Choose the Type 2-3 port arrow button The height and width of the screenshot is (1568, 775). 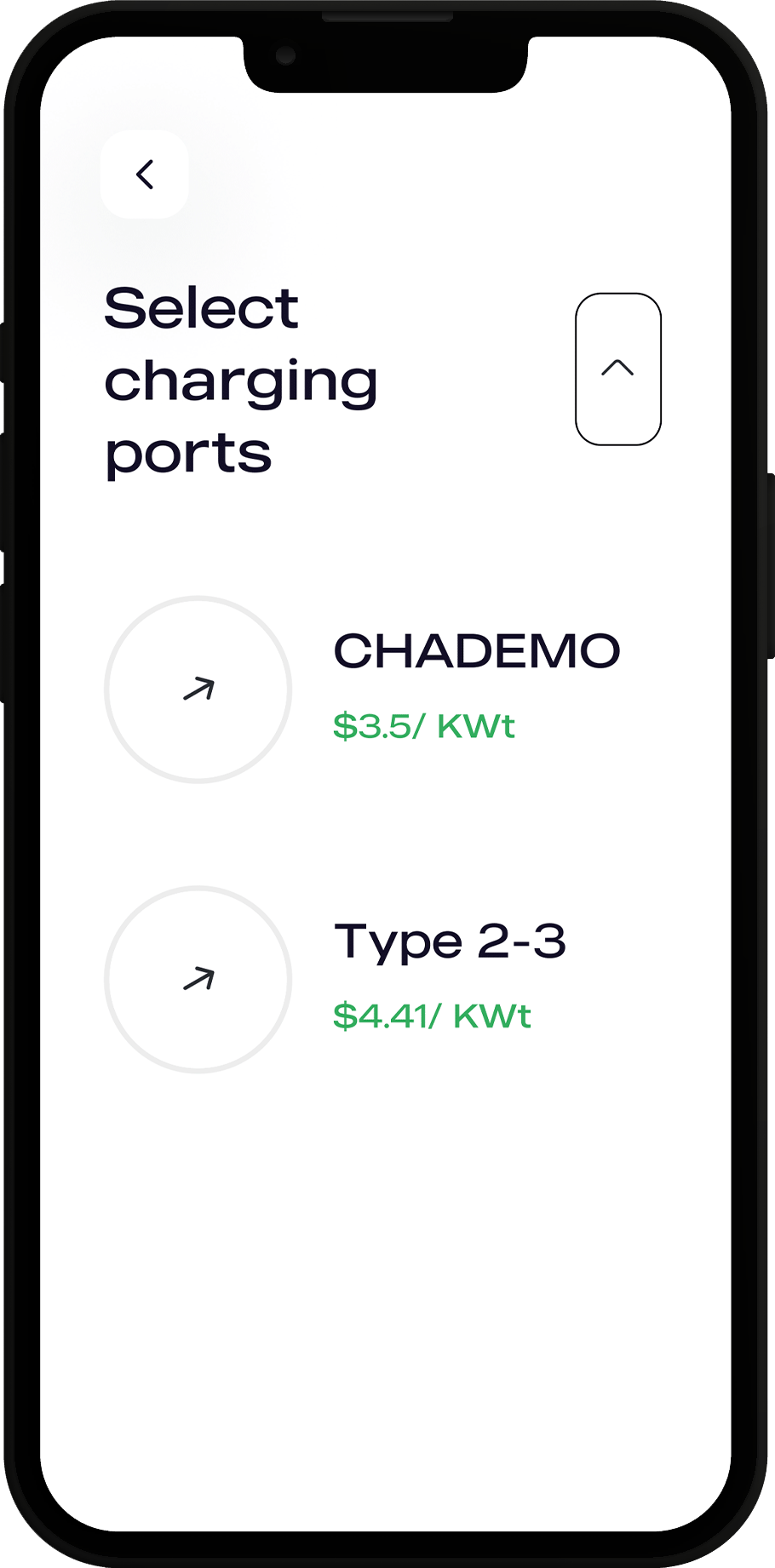point(198,979)
